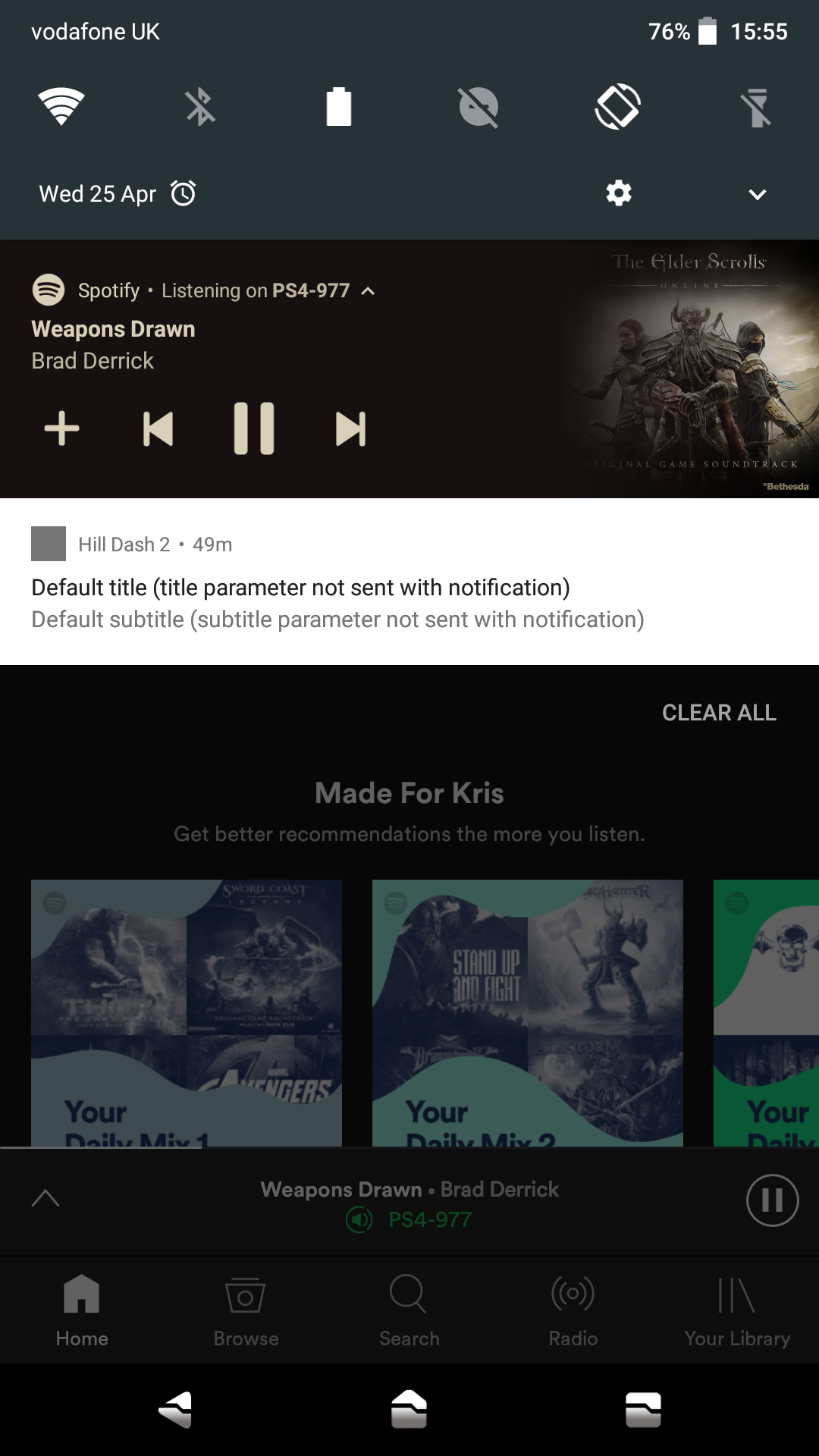Skip to next track in Spotify notification

click(x=350, y=428)
